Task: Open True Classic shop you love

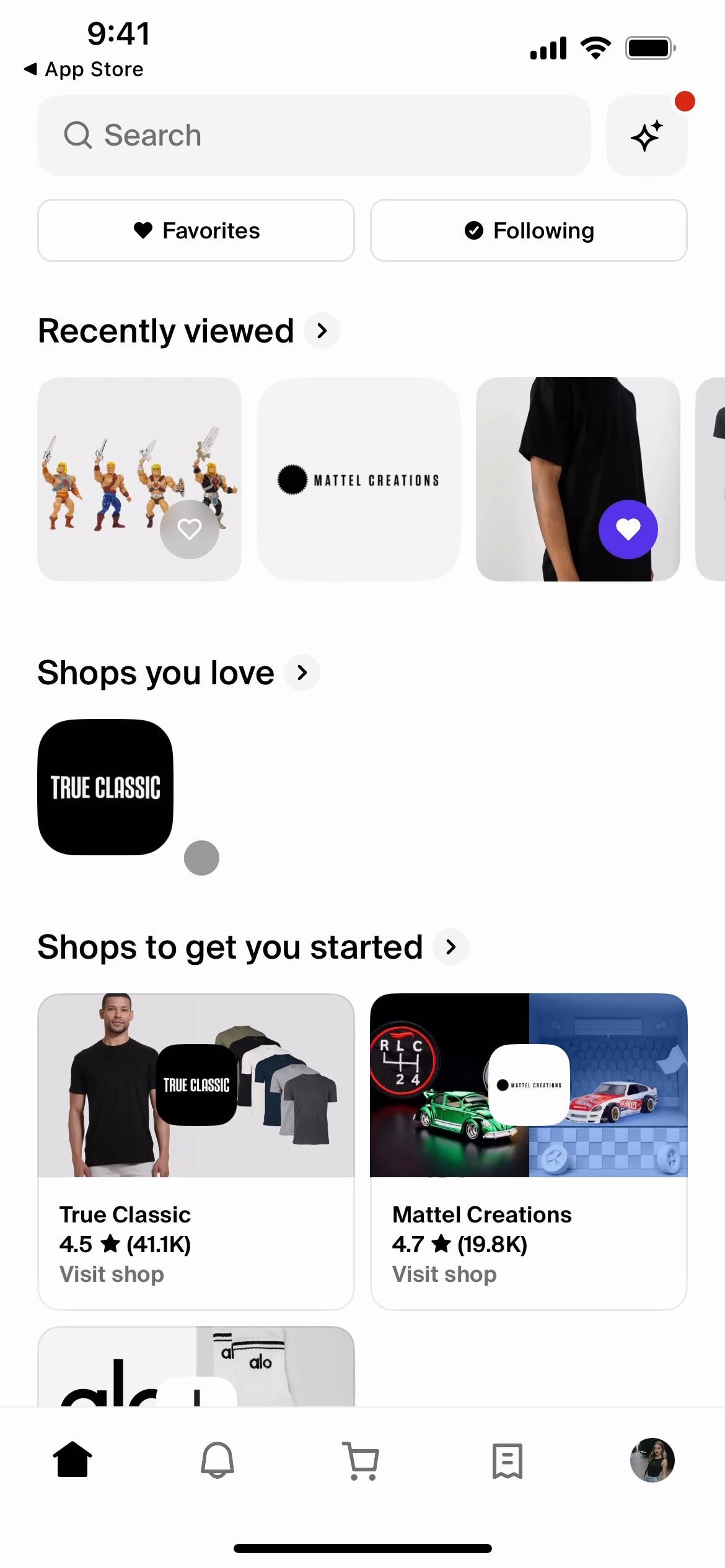Action: (x=105, y=787)
